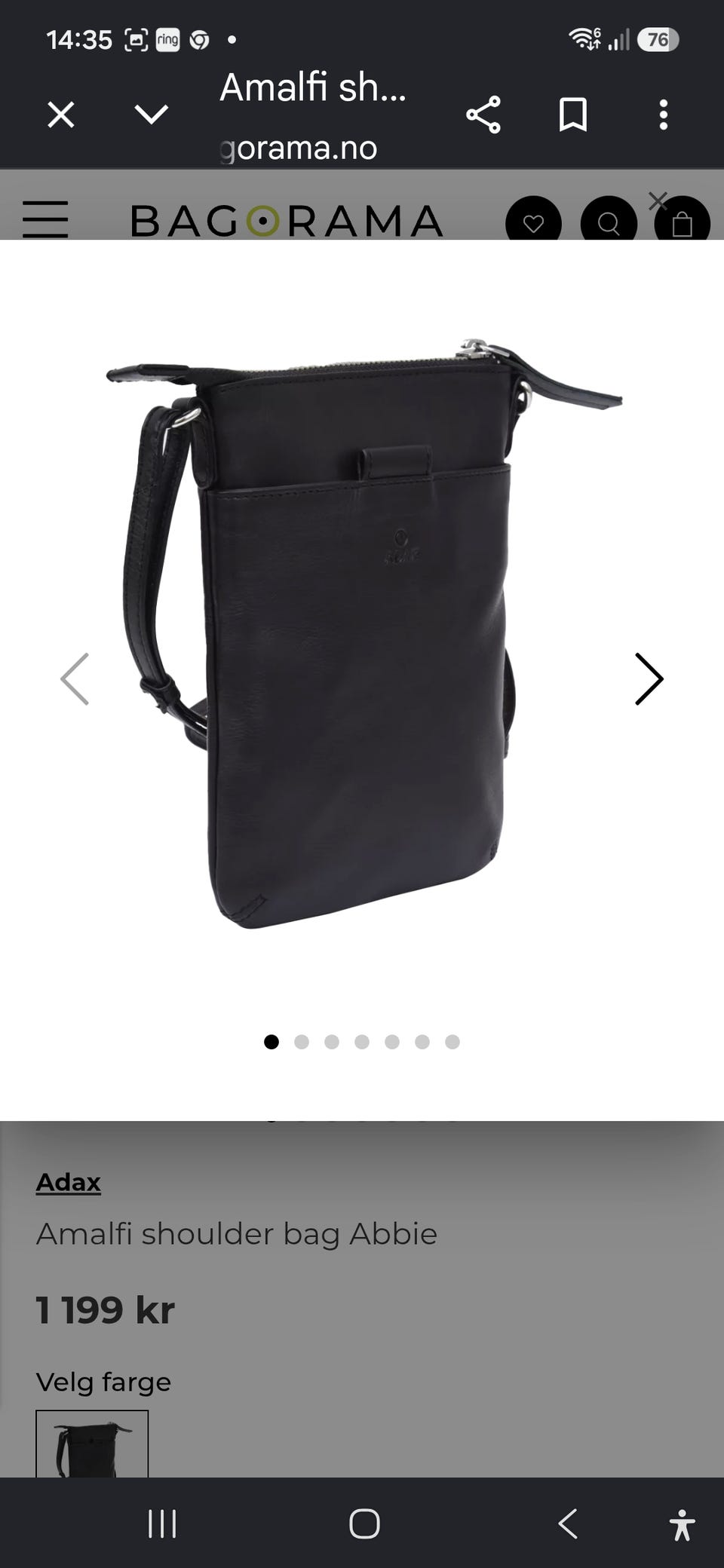Bookmark this page
724x1568 pixels.
point(573,115)
